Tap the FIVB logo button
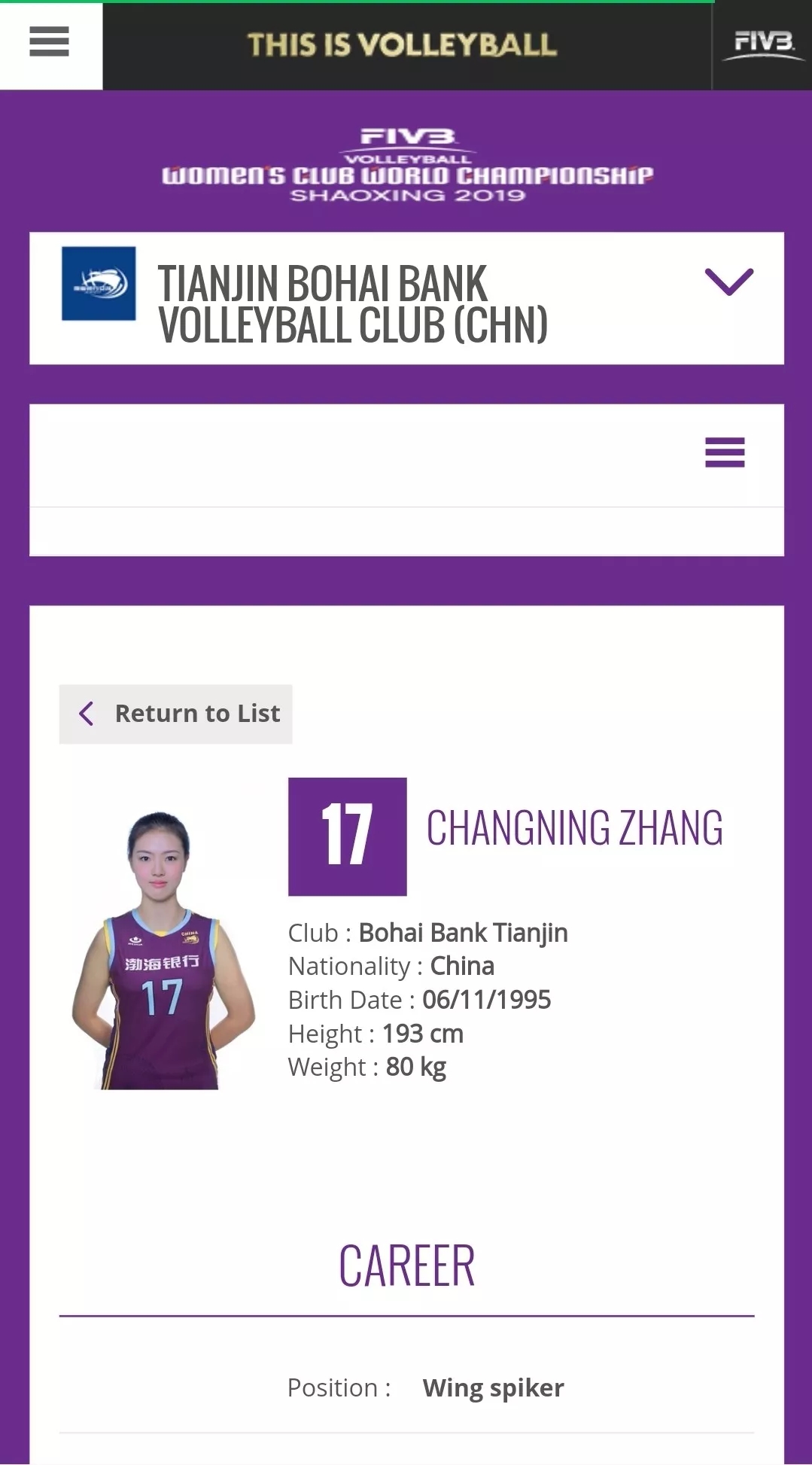 tap(762, 45)
